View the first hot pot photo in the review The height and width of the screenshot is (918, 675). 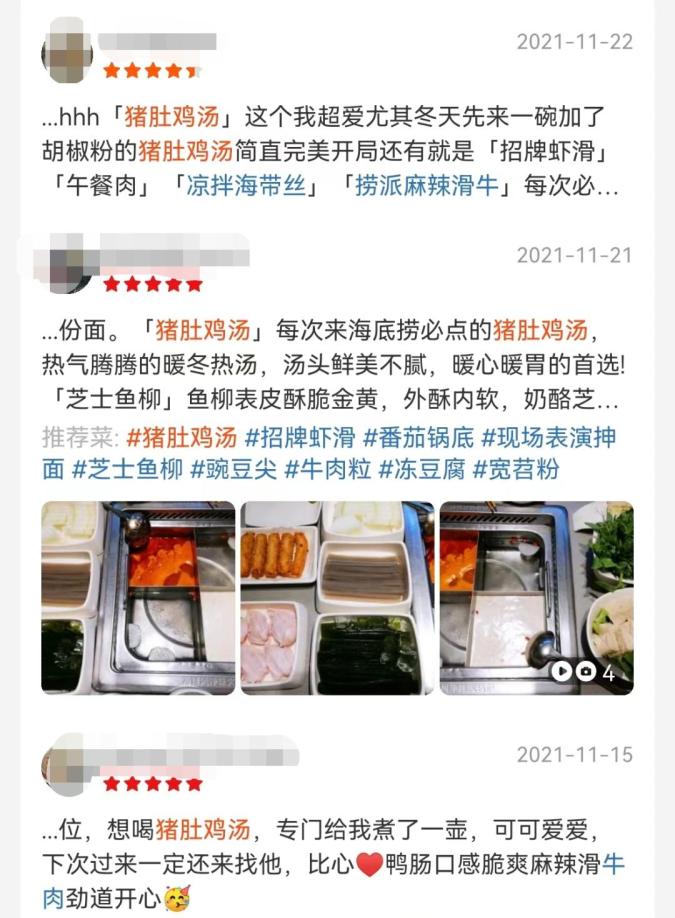pos(138,598)
